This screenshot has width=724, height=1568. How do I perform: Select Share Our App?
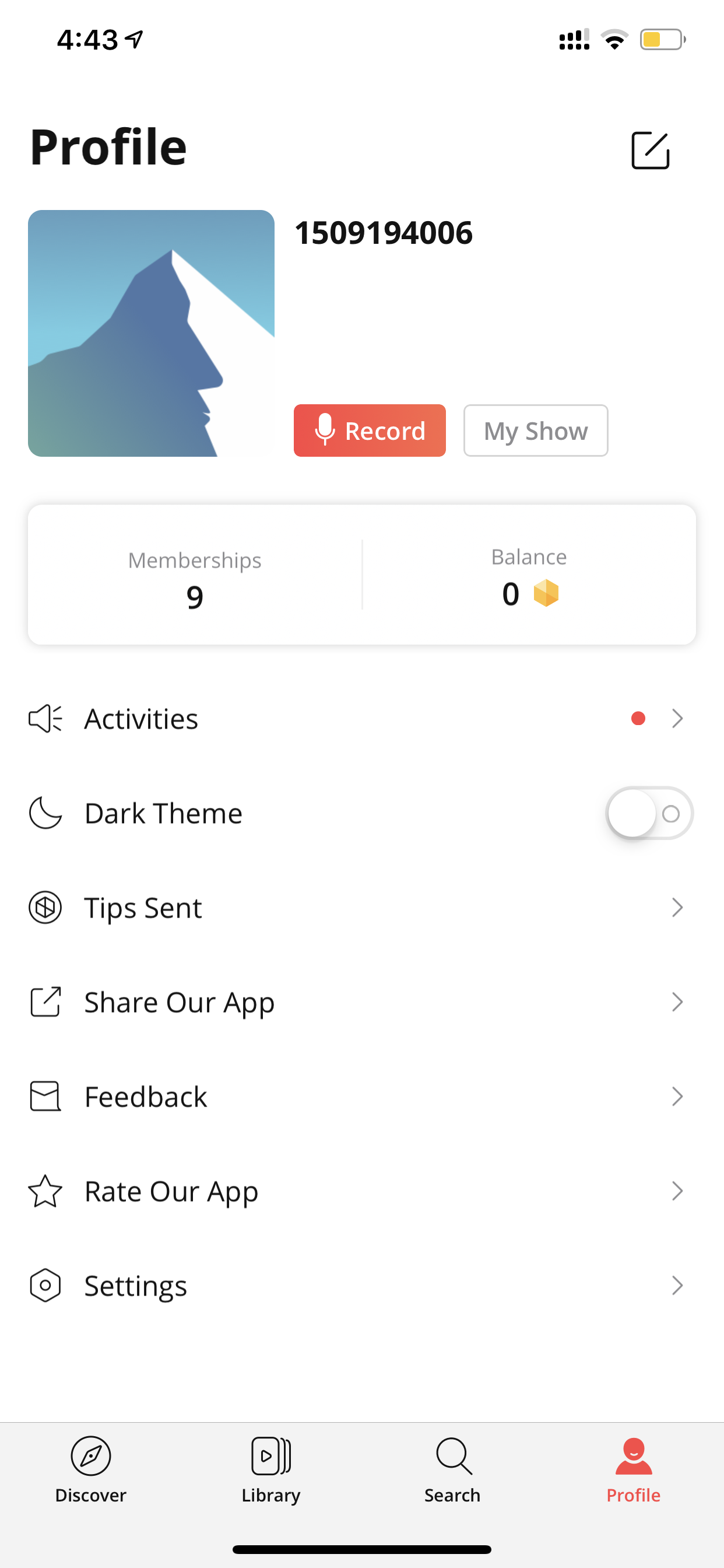(362, 1002)
